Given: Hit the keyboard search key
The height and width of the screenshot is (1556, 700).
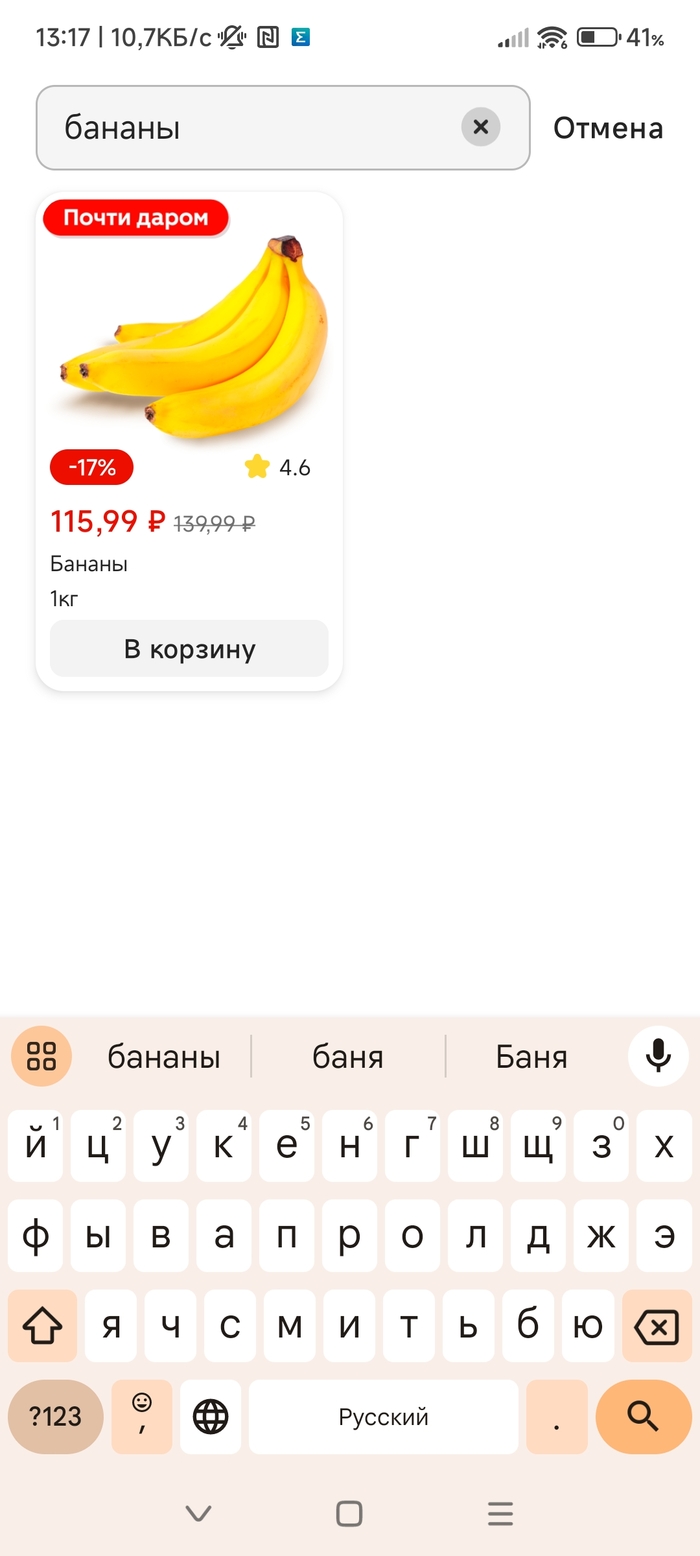Looking at the screenshot, I should click(x=642, y=1416).
